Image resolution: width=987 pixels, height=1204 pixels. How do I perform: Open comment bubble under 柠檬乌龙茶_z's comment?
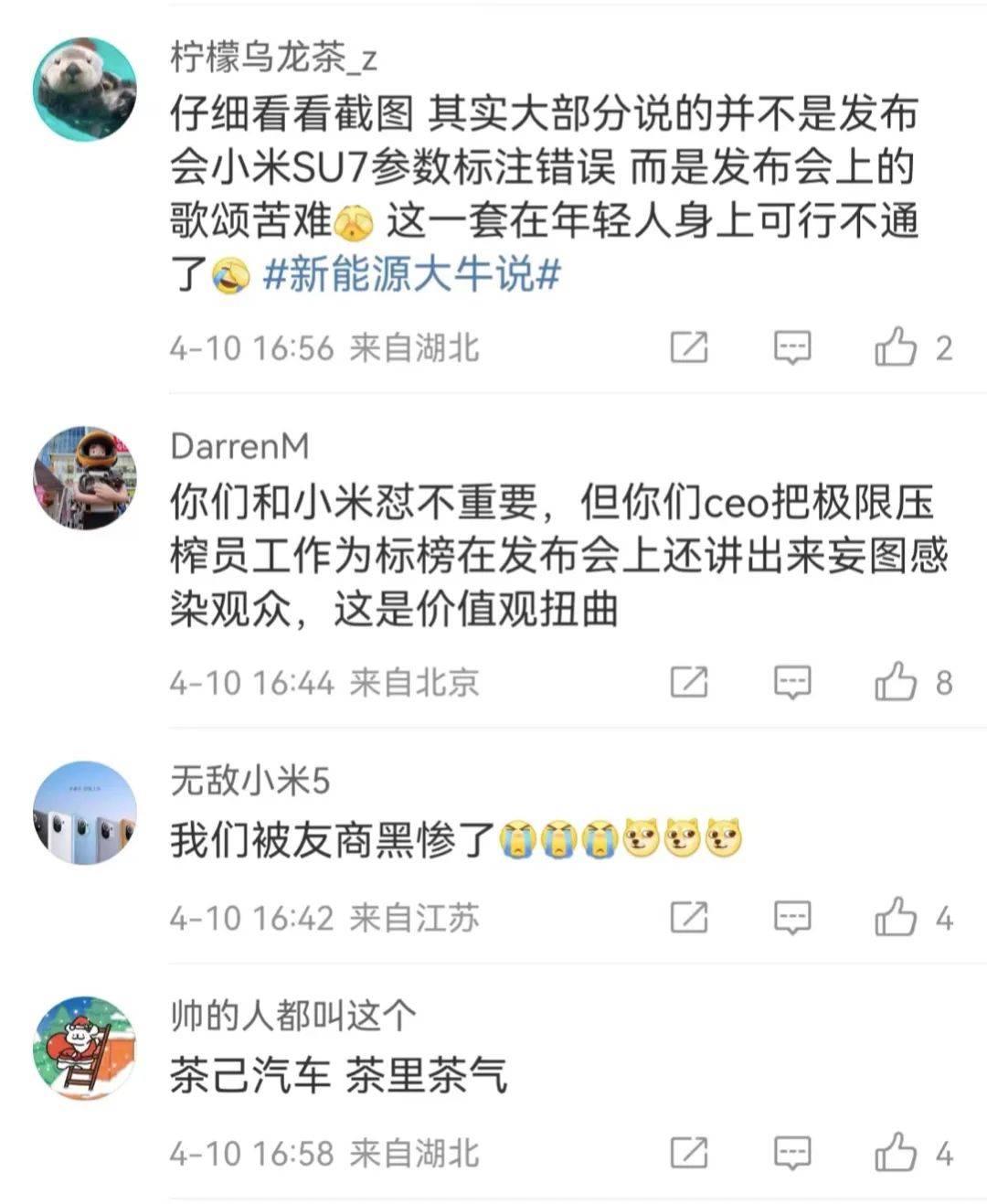pyautogui.click(x=792, y=346)
